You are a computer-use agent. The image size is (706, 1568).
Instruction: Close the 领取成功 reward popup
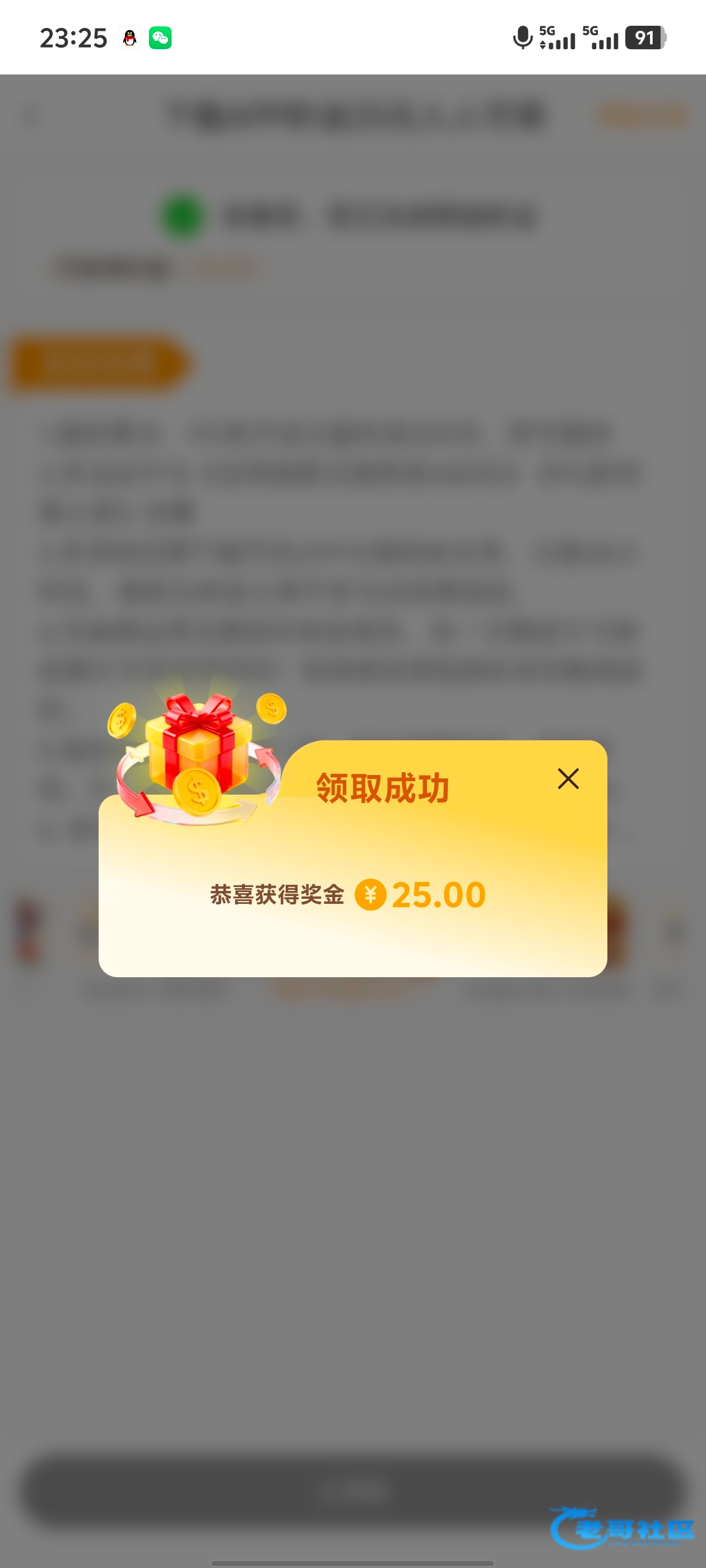[x=568, y=778]
